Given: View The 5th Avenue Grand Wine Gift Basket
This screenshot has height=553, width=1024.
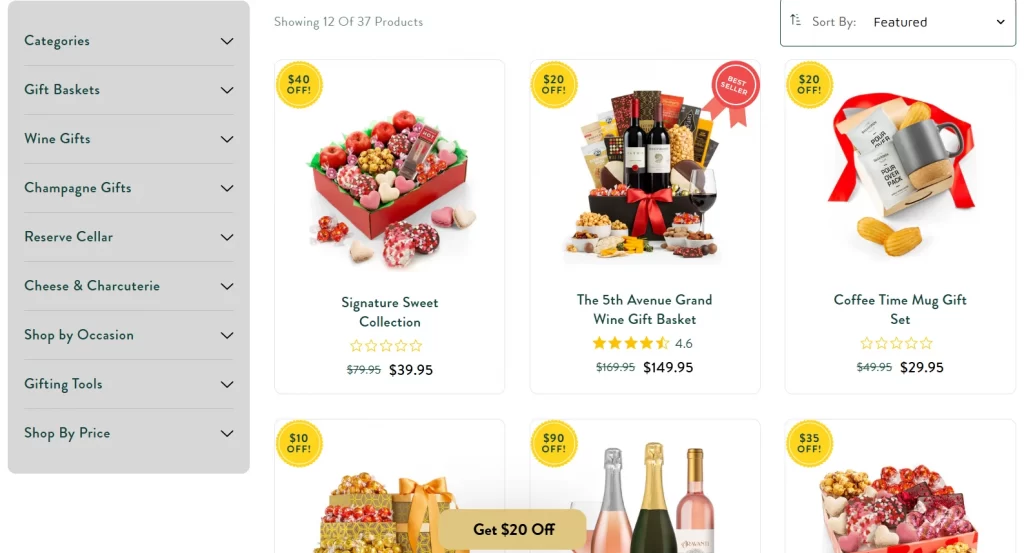Looking at the screenshot, I should pos(644,309).
